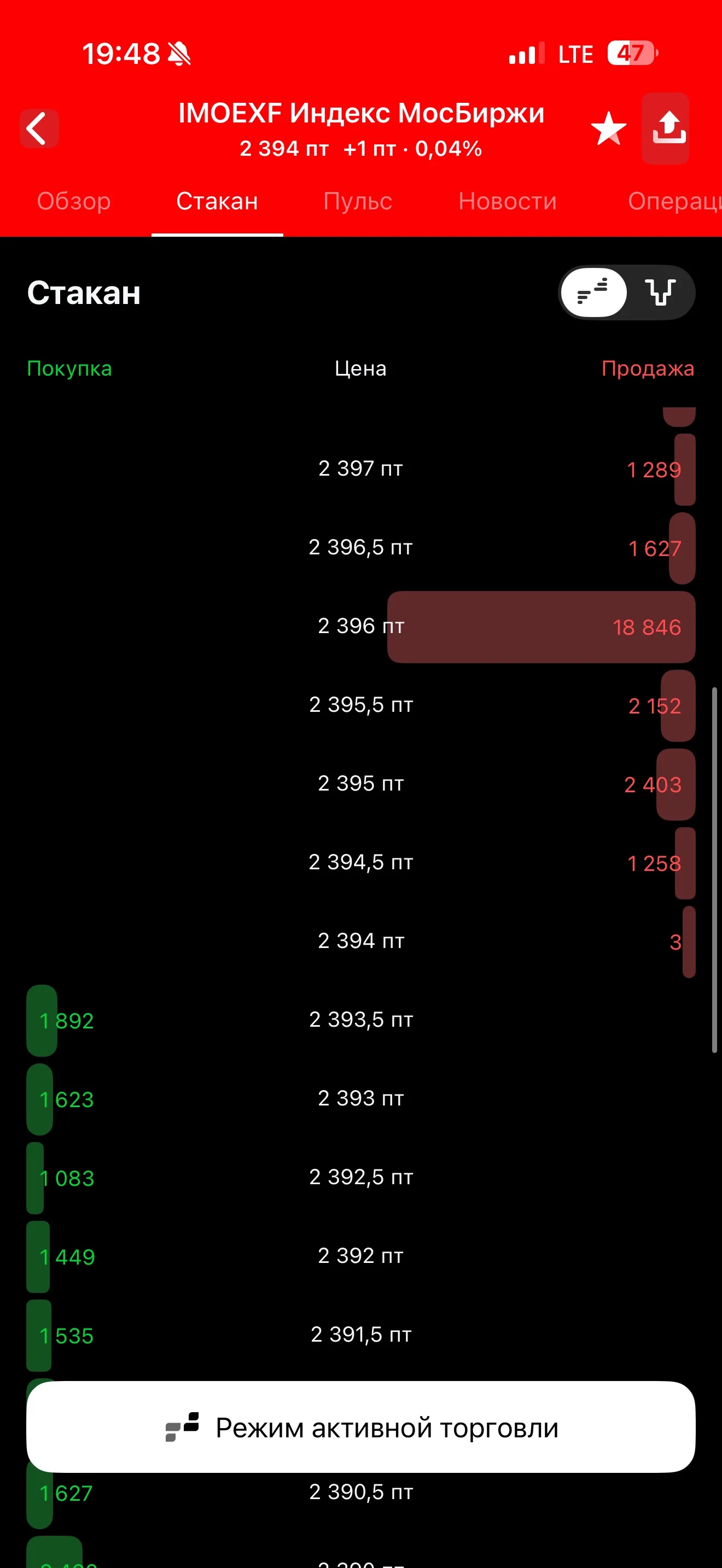
Task: Tap the 2 396 пт sell row
Action: [x=361, y=627]
